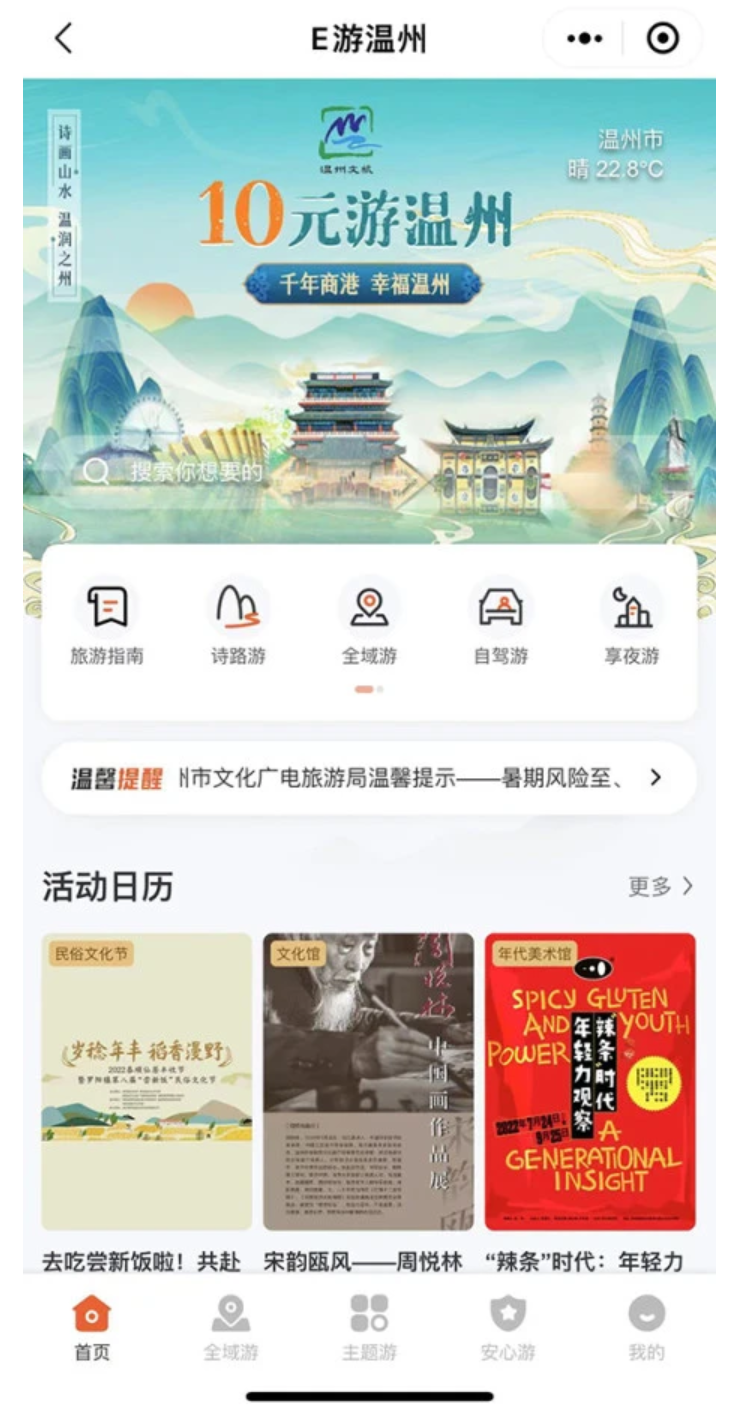Close the mini program with the circle icon
739x1425 pixels.
662,39
